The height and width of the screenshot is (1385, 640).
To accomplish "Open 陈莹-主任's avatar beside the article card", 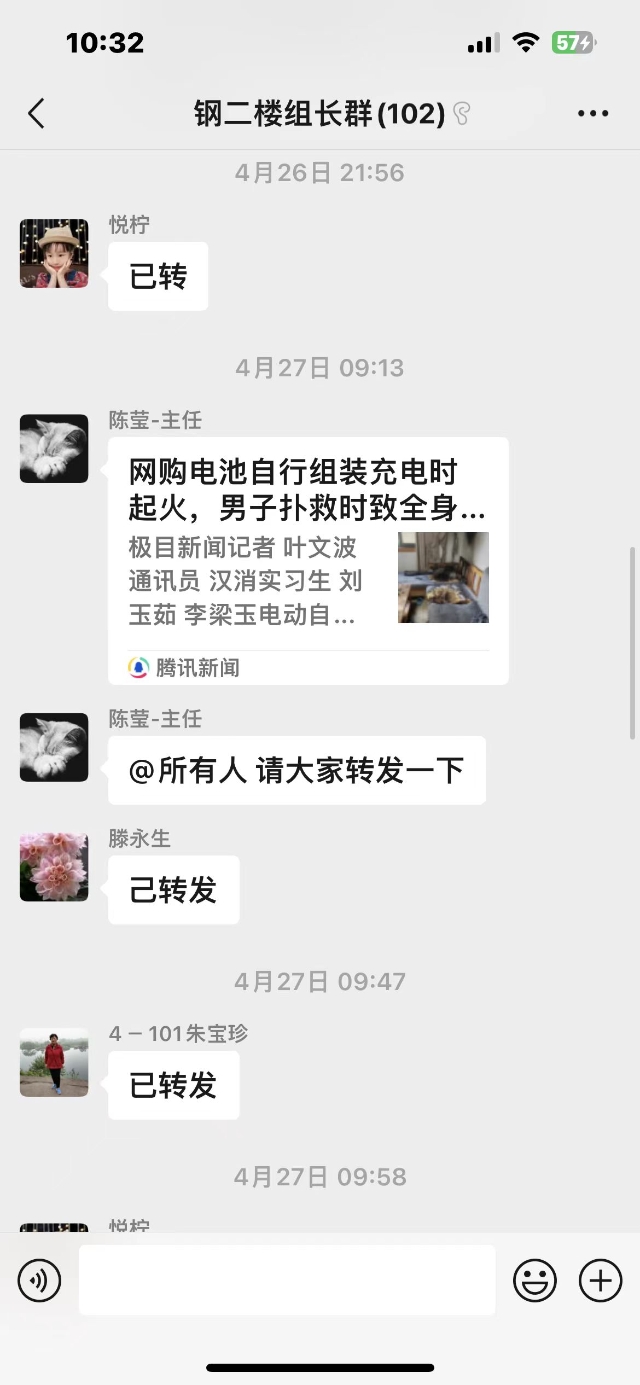I will (54, 449).
